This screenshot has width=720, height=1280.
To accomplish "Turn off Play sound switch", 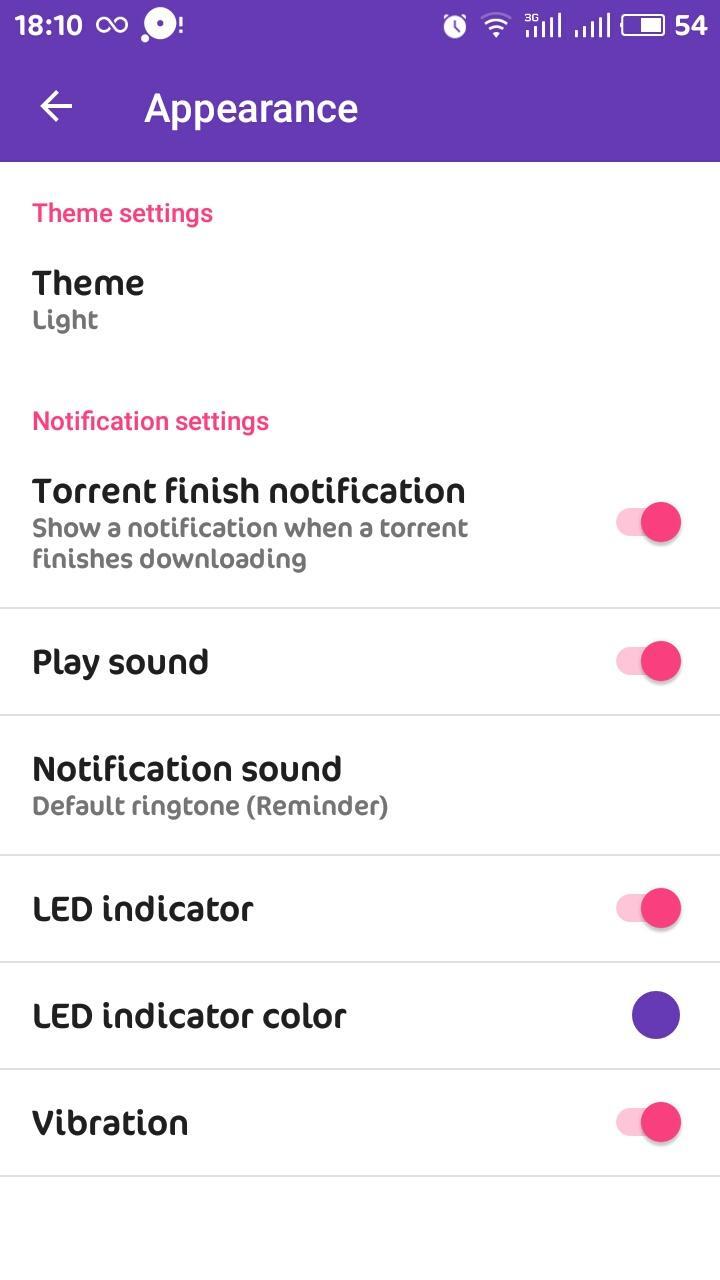I will point(648,661).
